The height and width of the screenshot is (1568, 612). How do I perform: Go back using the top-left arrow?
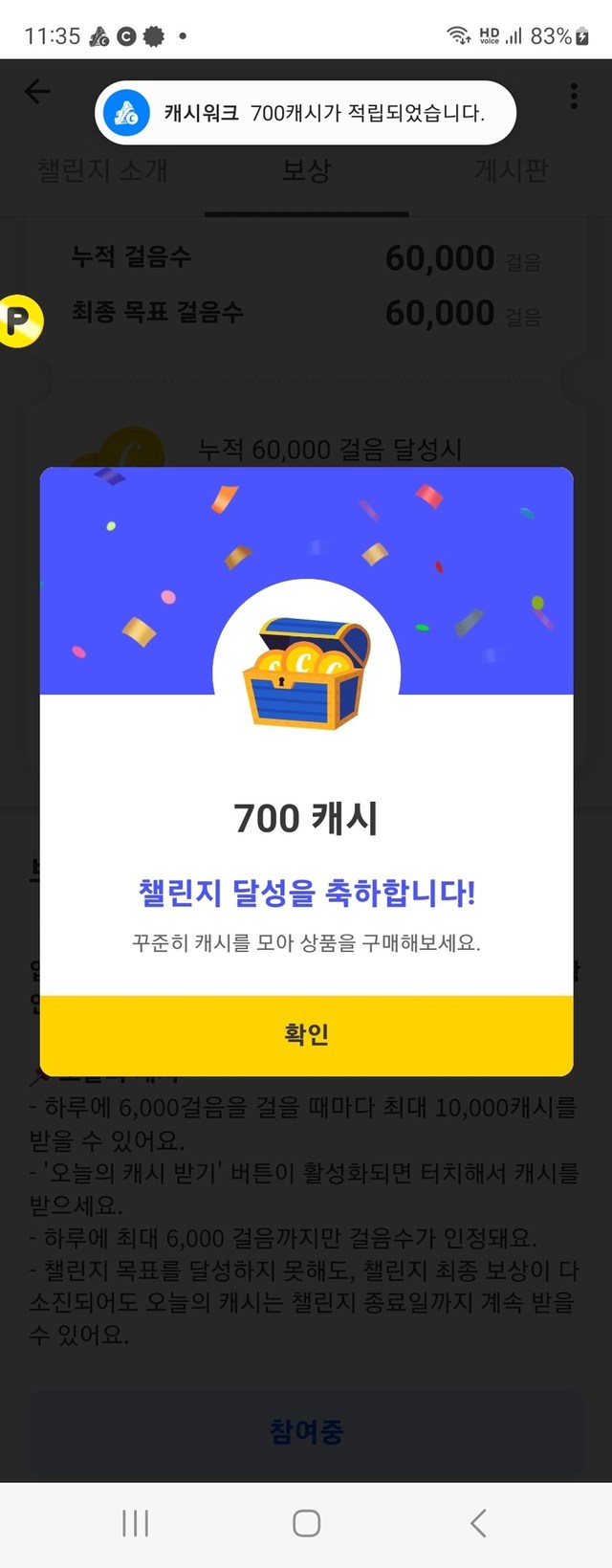[x=37, y=92]
